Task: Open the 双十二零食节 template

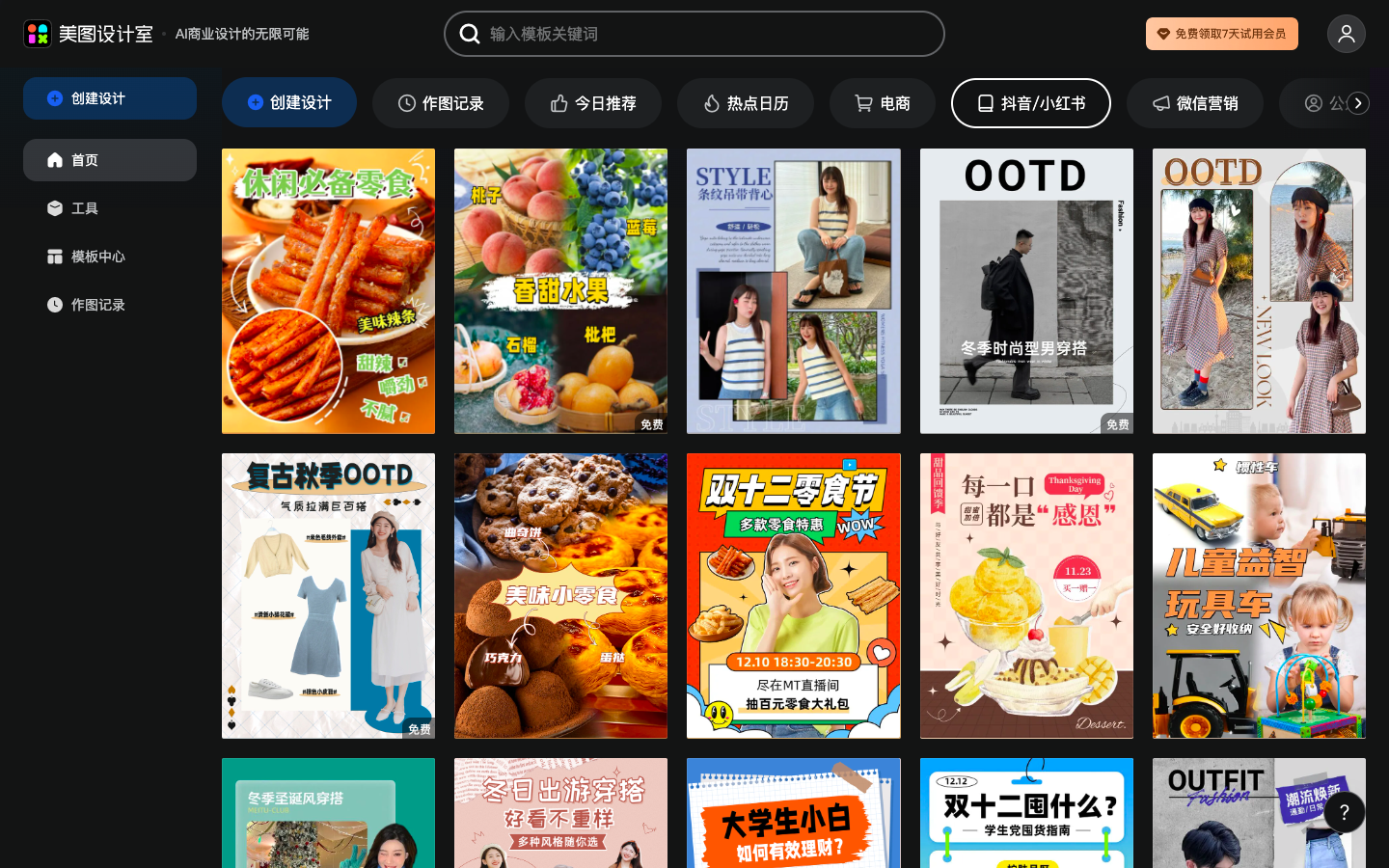Action: pos(793,596)
